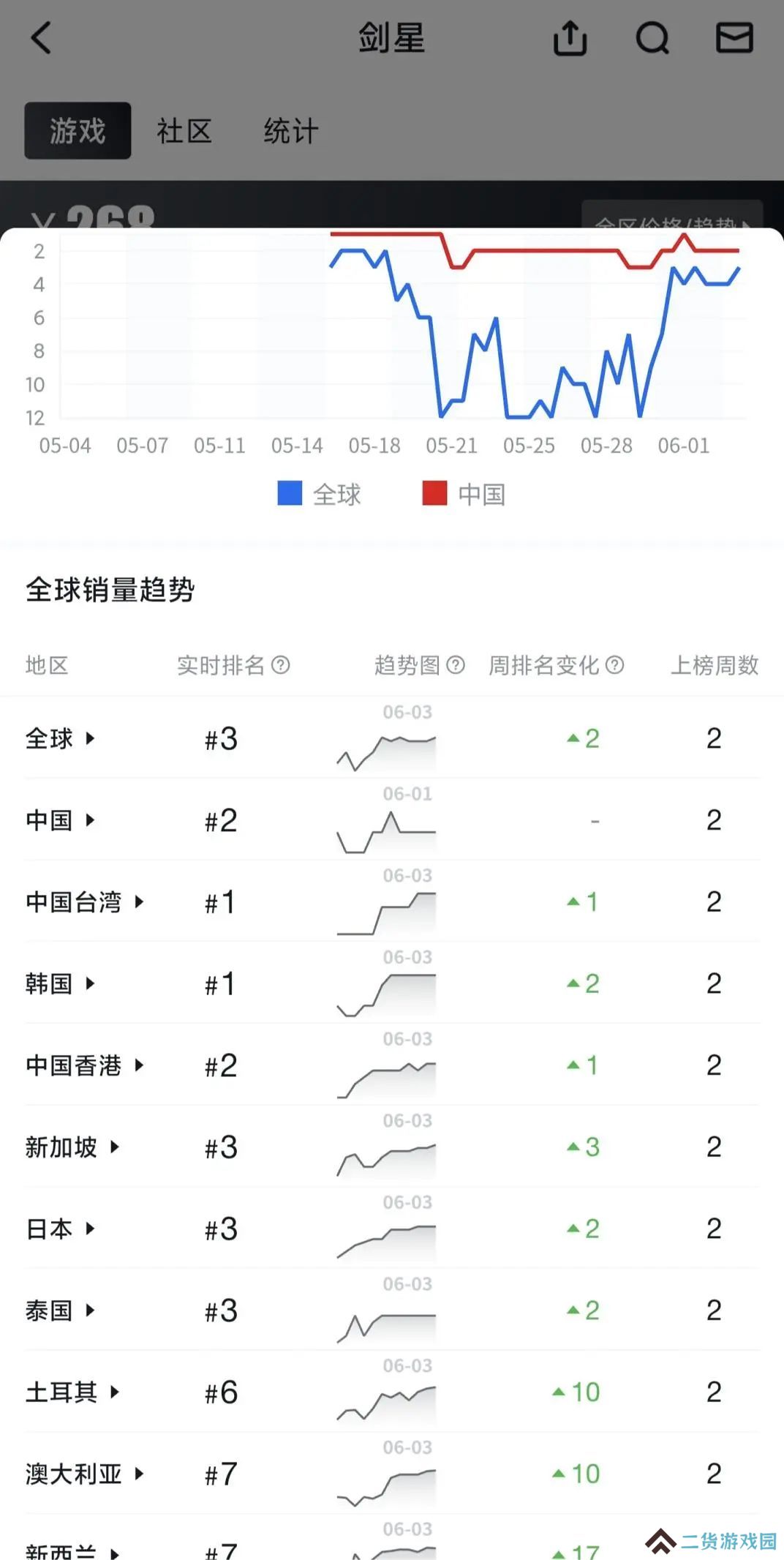The width and height of the screenshot is (784, 1560).
Task: Switch to the 游戏 tab
Action: pos(78,131)
